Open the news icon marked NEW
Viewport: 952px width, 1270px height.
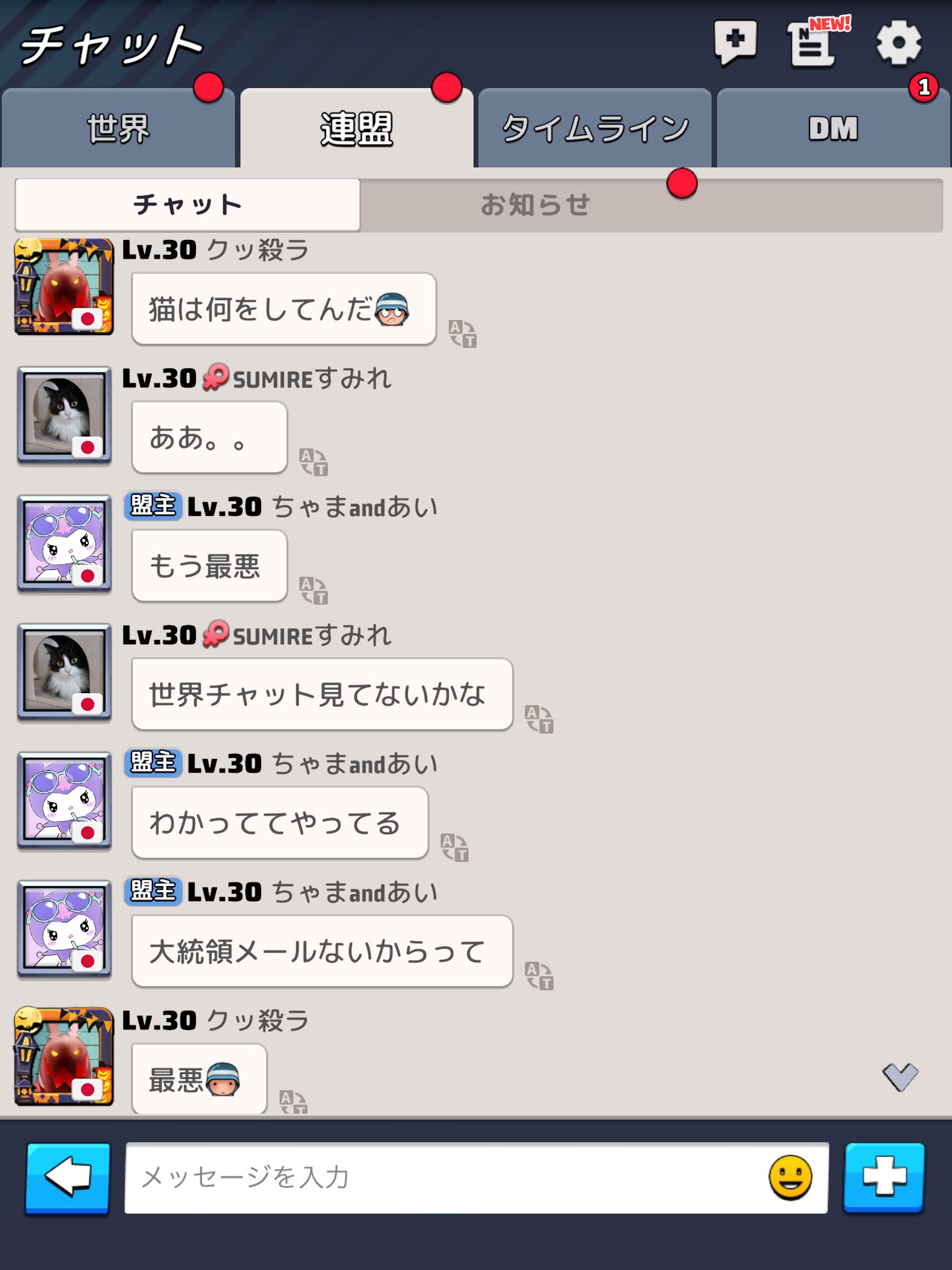click(813, 43)
